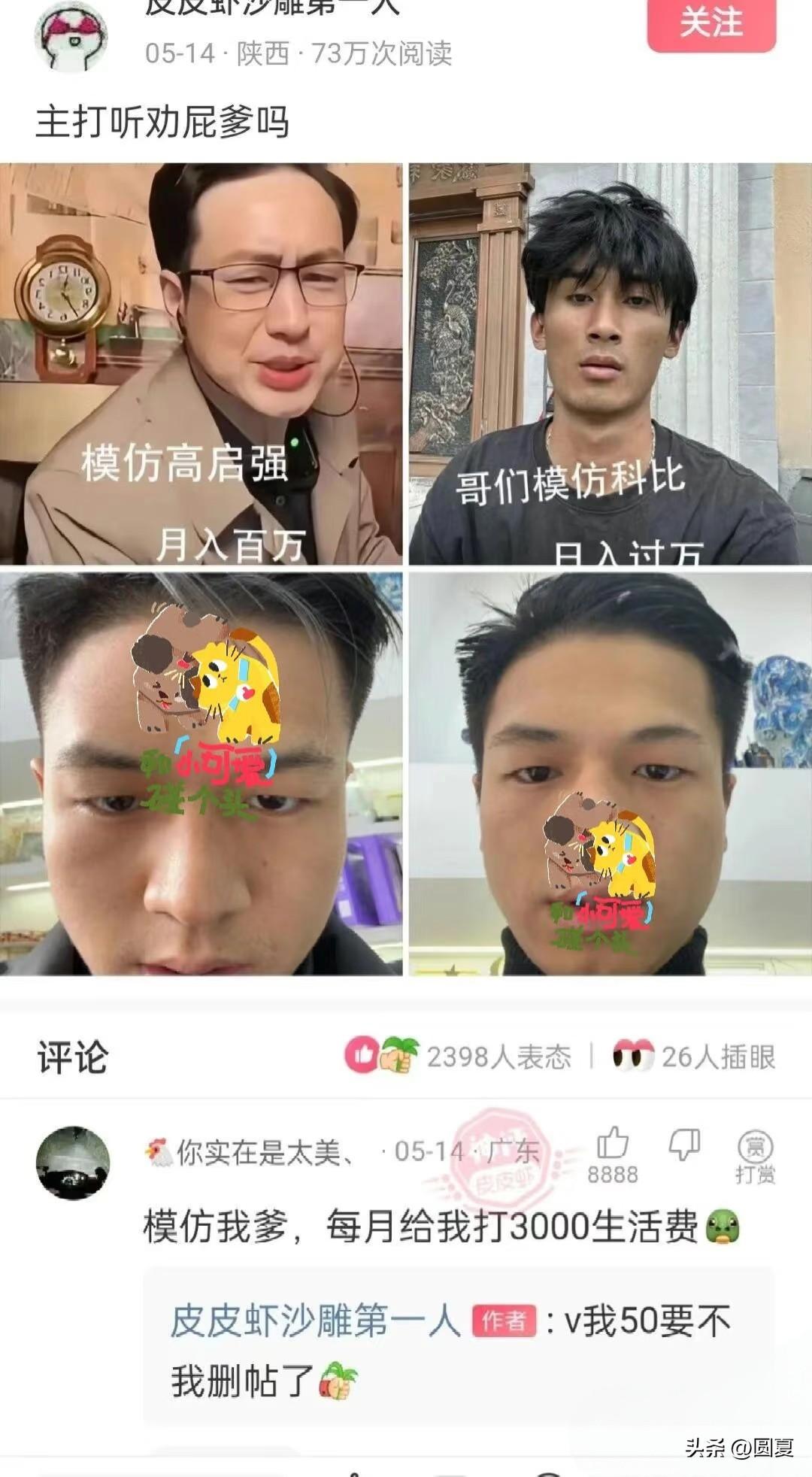Tap the red 关注 follow button
812x1477 pixels.
[710, 24]
